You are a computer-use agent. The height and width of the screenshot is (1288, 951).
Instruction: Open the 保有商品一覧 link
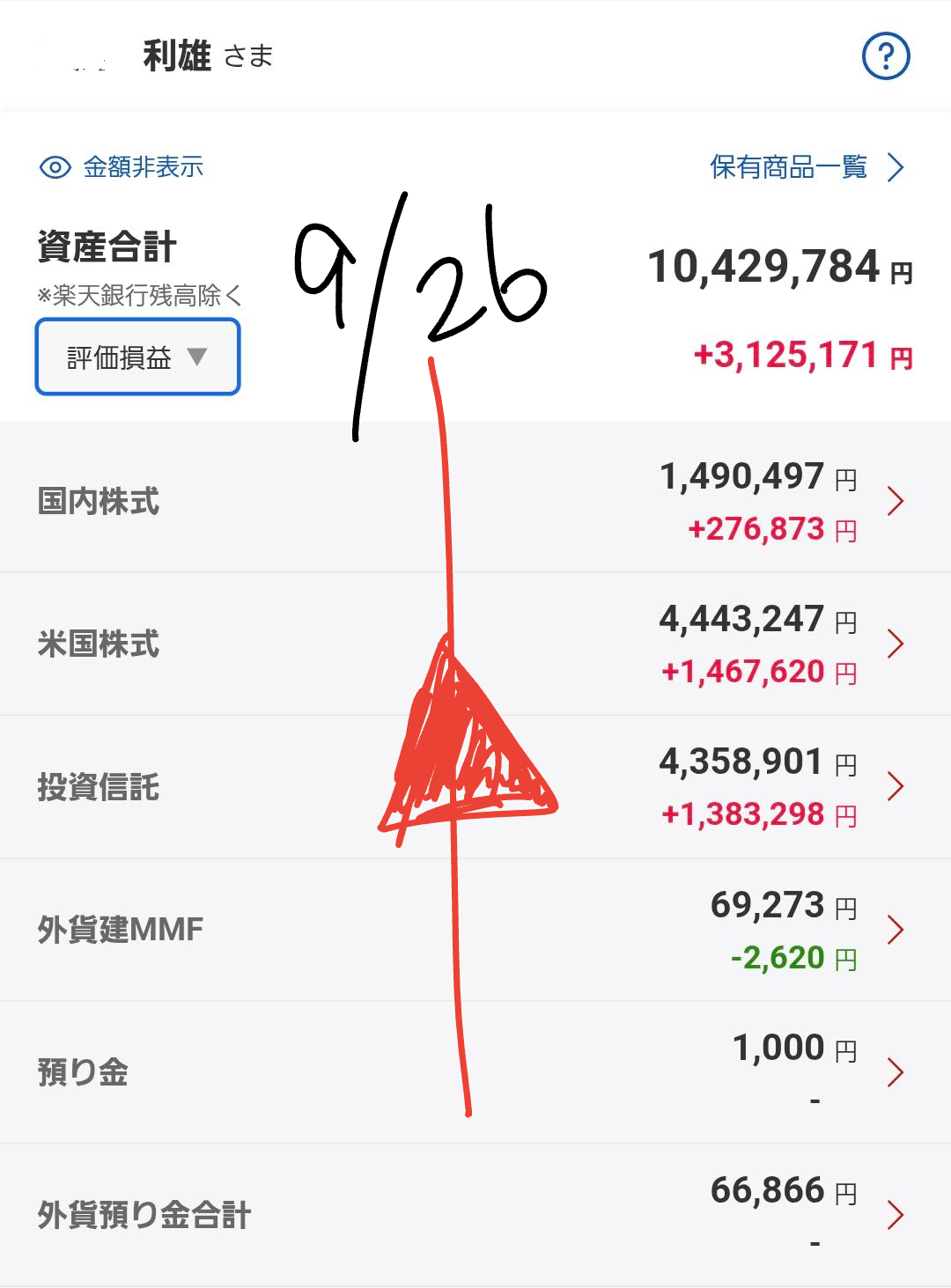click(806, 167)
